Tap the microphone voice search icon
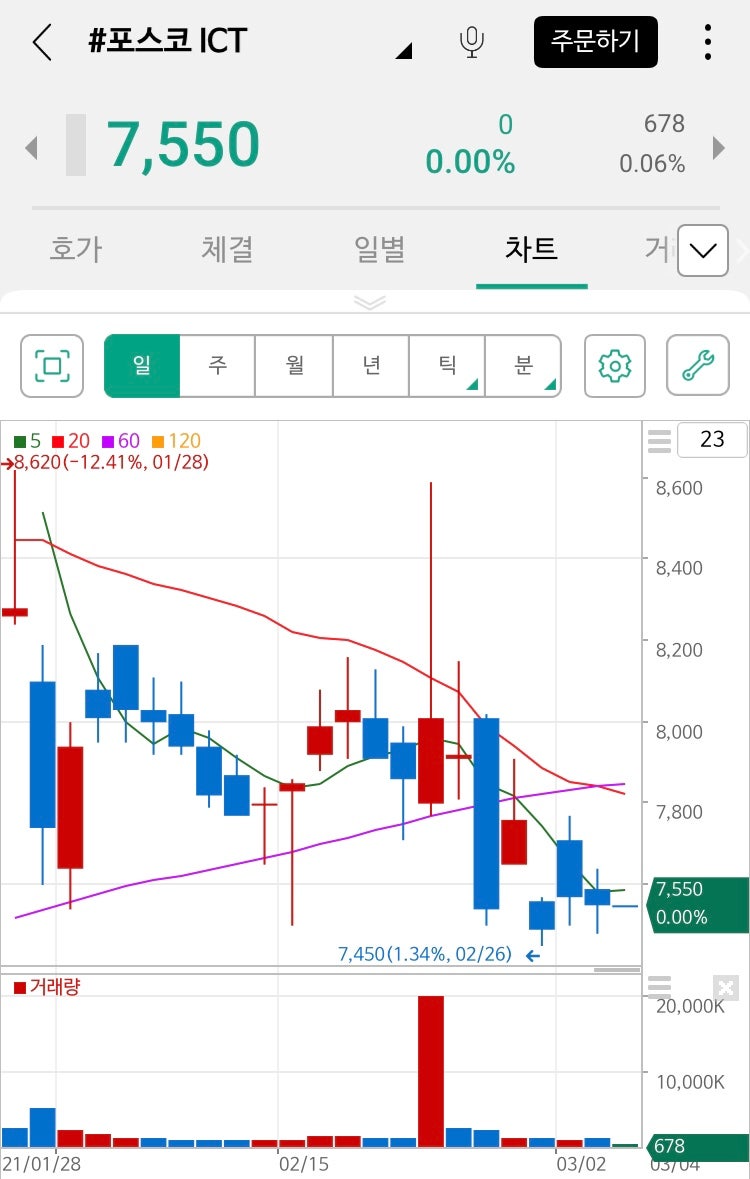 pos(471,42)
